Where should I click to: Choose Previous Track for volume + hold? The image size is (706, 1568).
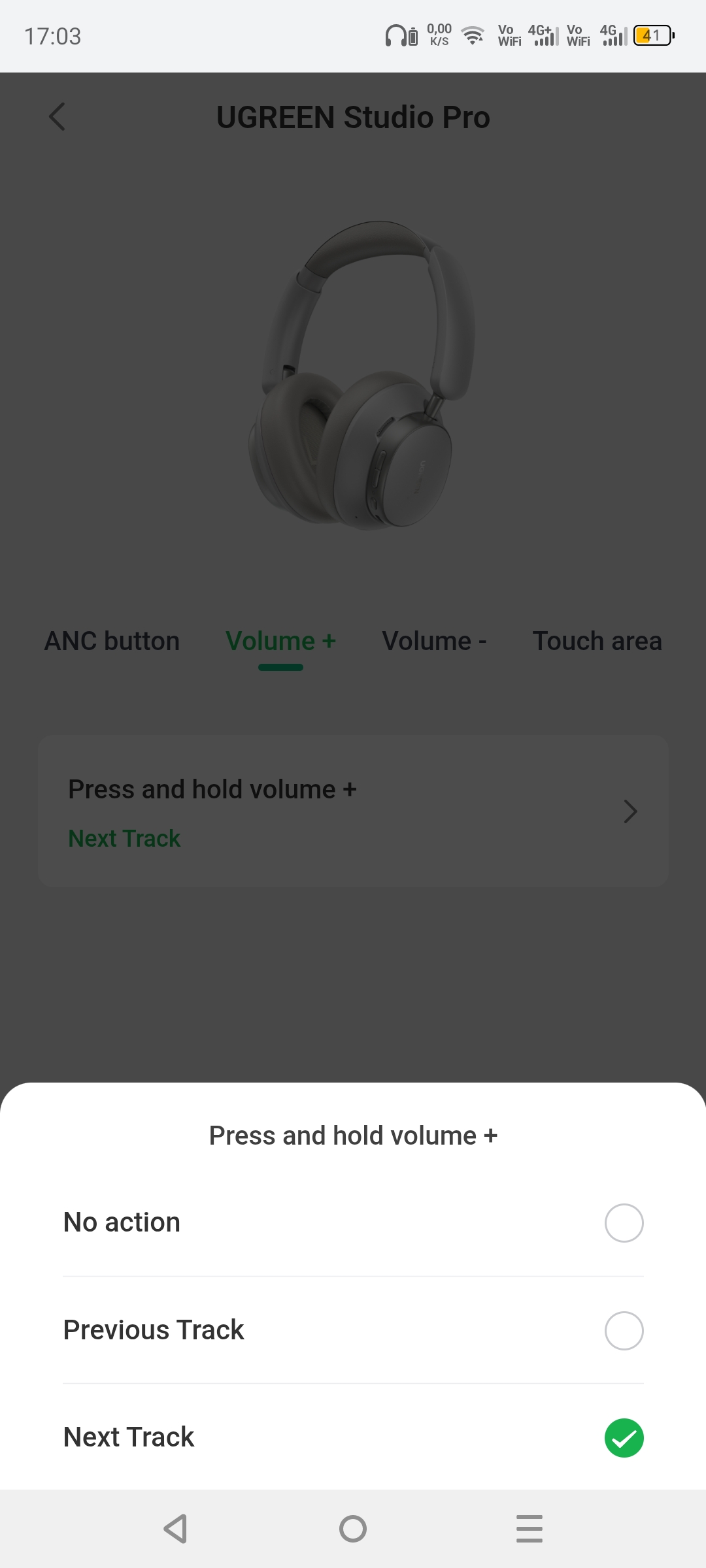tap(624, 1330)
